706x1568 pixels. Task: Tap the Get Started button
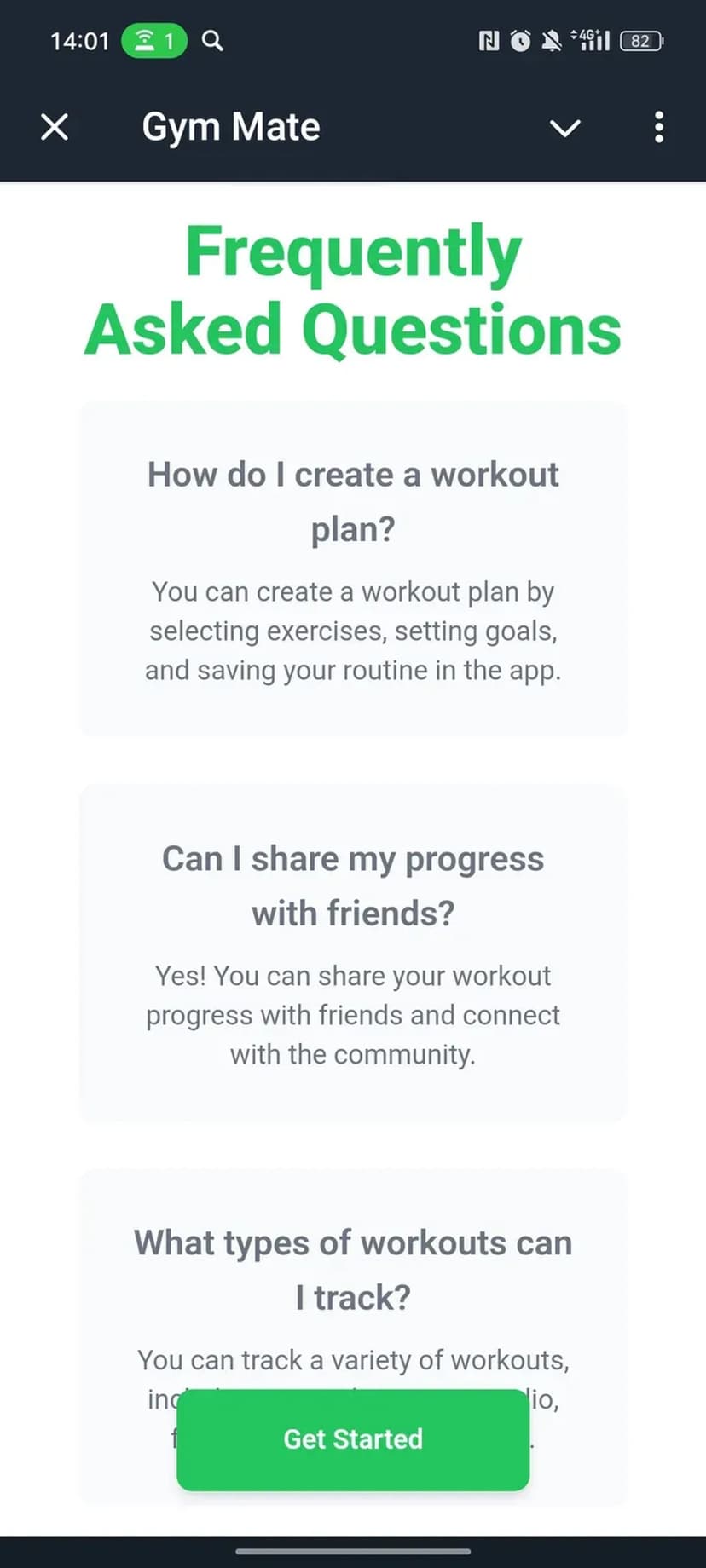(x=353, y=1439)
